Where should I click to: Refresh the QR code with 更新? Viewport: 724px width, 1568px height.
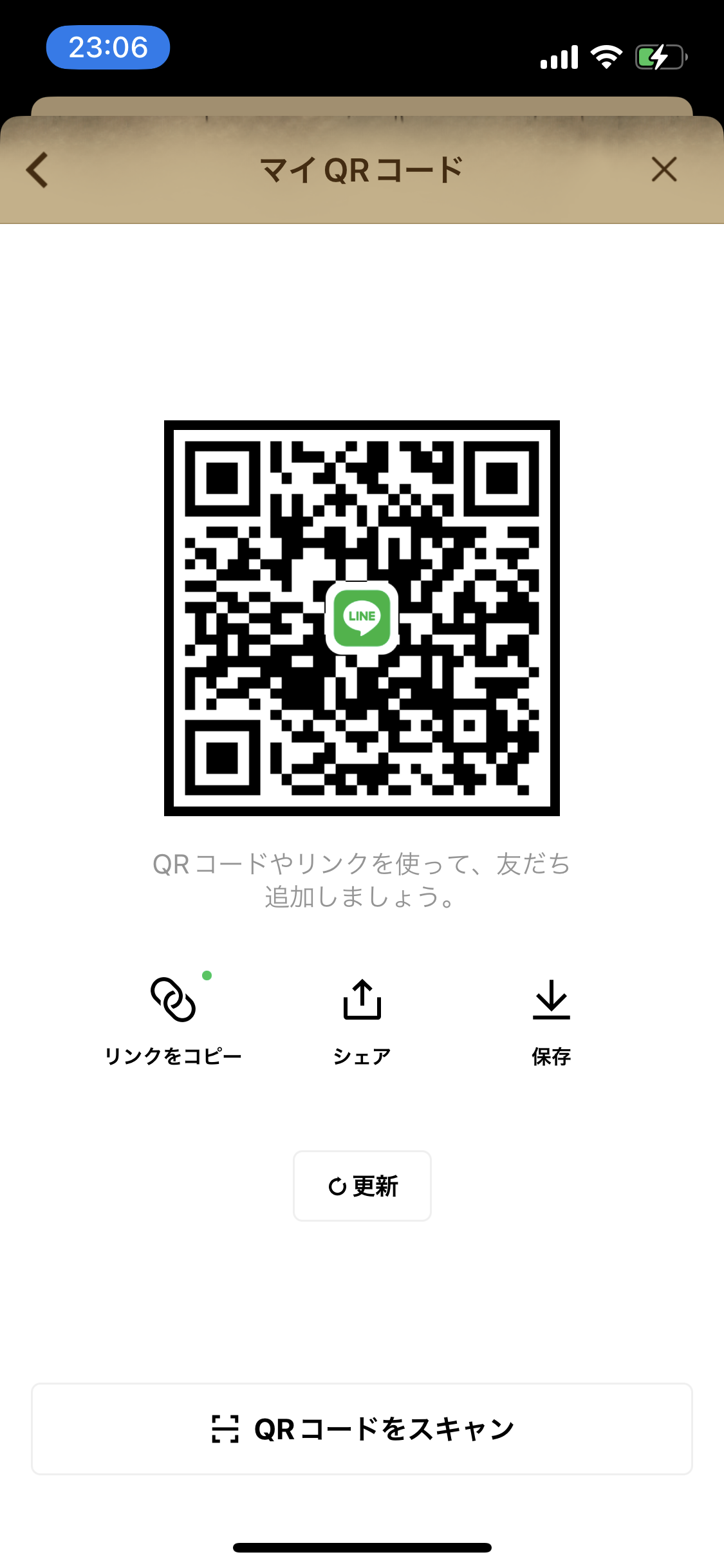(x=362, y=1186)
